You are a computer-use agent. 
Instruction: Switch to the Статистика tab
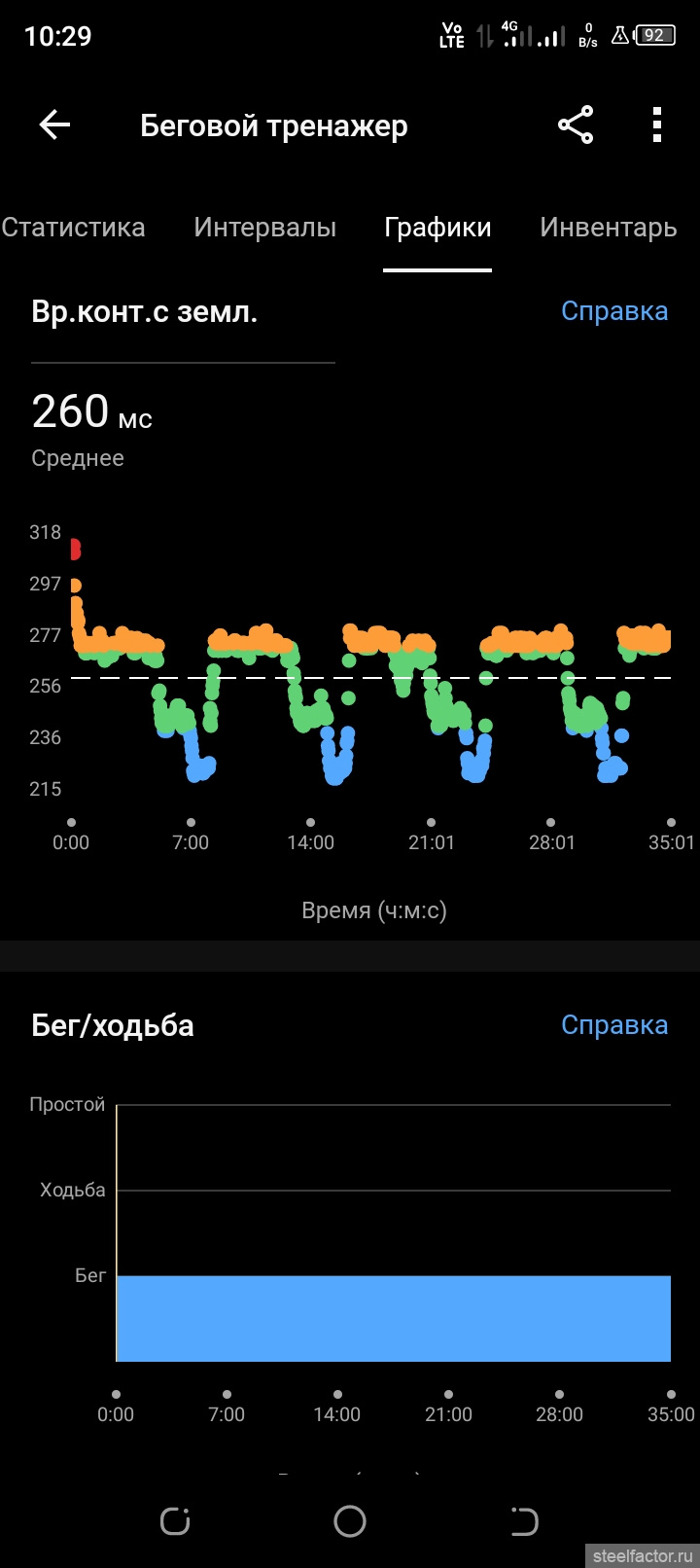click(x=73, y=228)
